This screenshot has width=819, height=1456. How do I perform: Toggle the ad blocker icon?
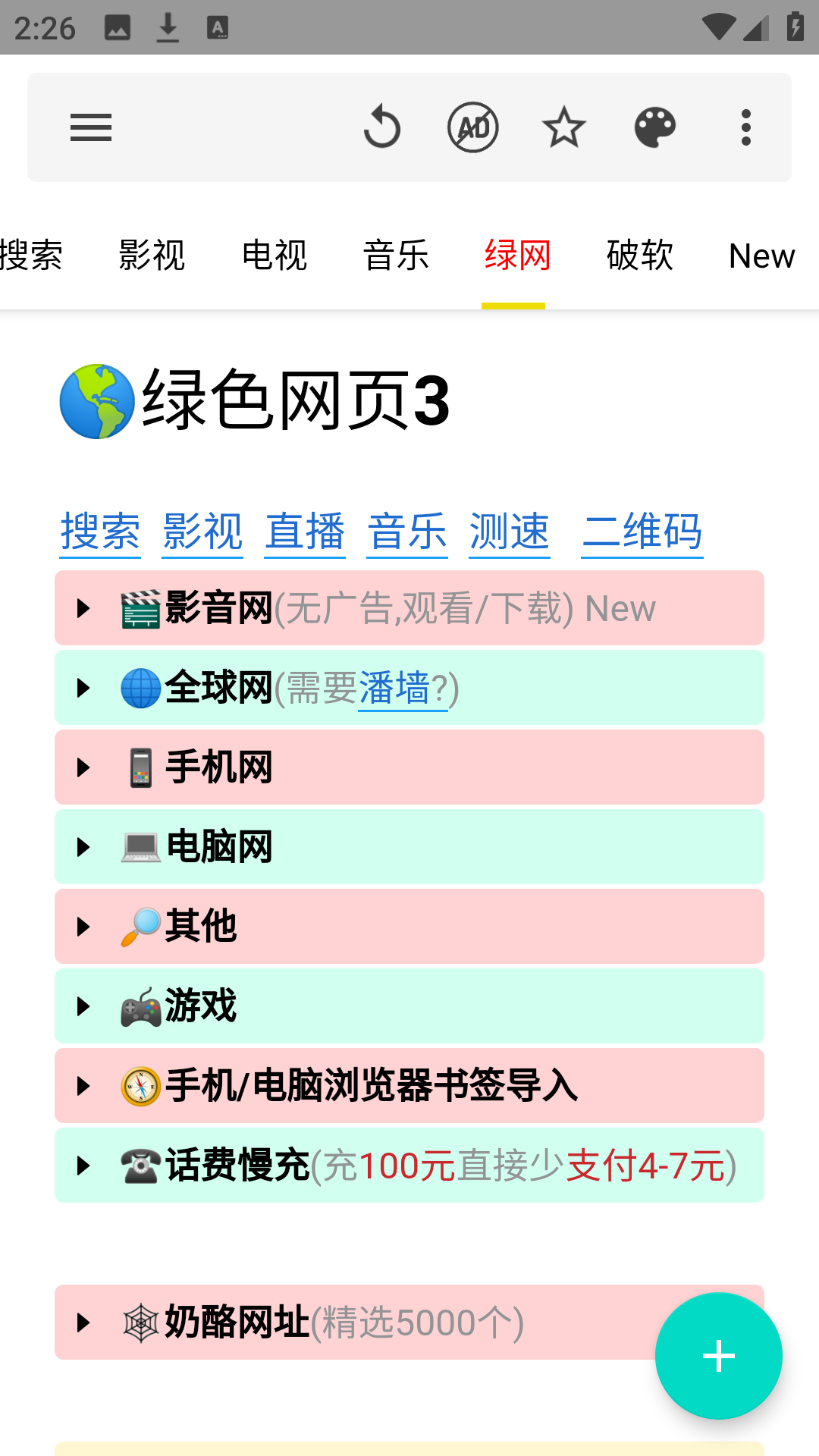(473, 127)
